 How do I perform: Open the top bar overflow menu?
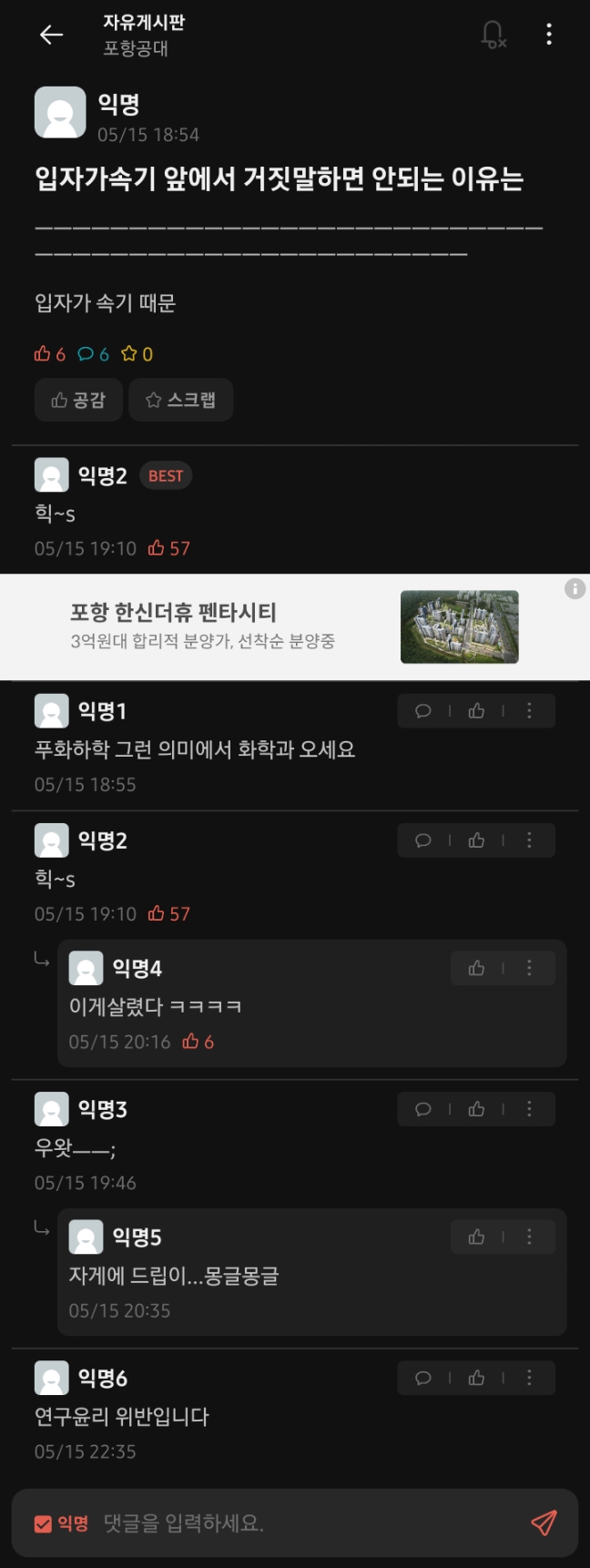click(x=548, y=35)
